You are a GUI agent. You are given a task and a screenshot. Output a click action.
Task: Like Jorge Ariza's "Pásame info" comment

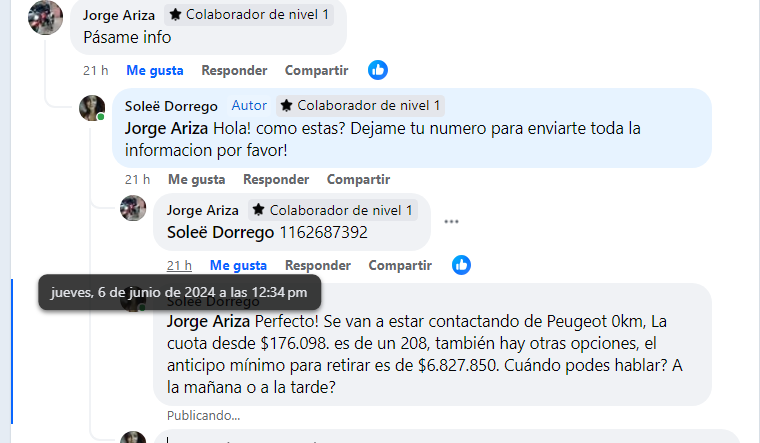[x=154, y=70]
